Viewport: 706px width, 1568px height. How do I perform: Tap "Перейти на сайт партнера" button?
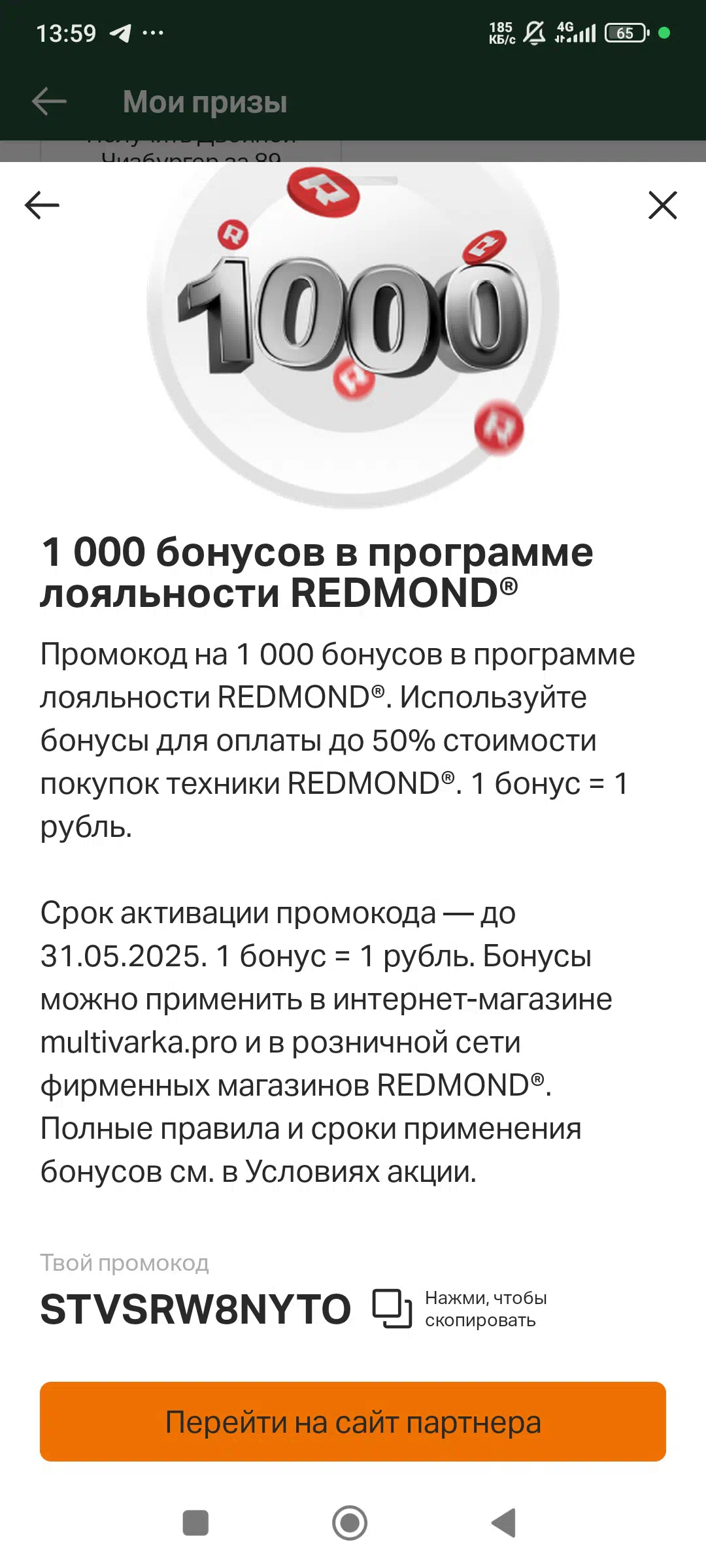point(353,1422)
